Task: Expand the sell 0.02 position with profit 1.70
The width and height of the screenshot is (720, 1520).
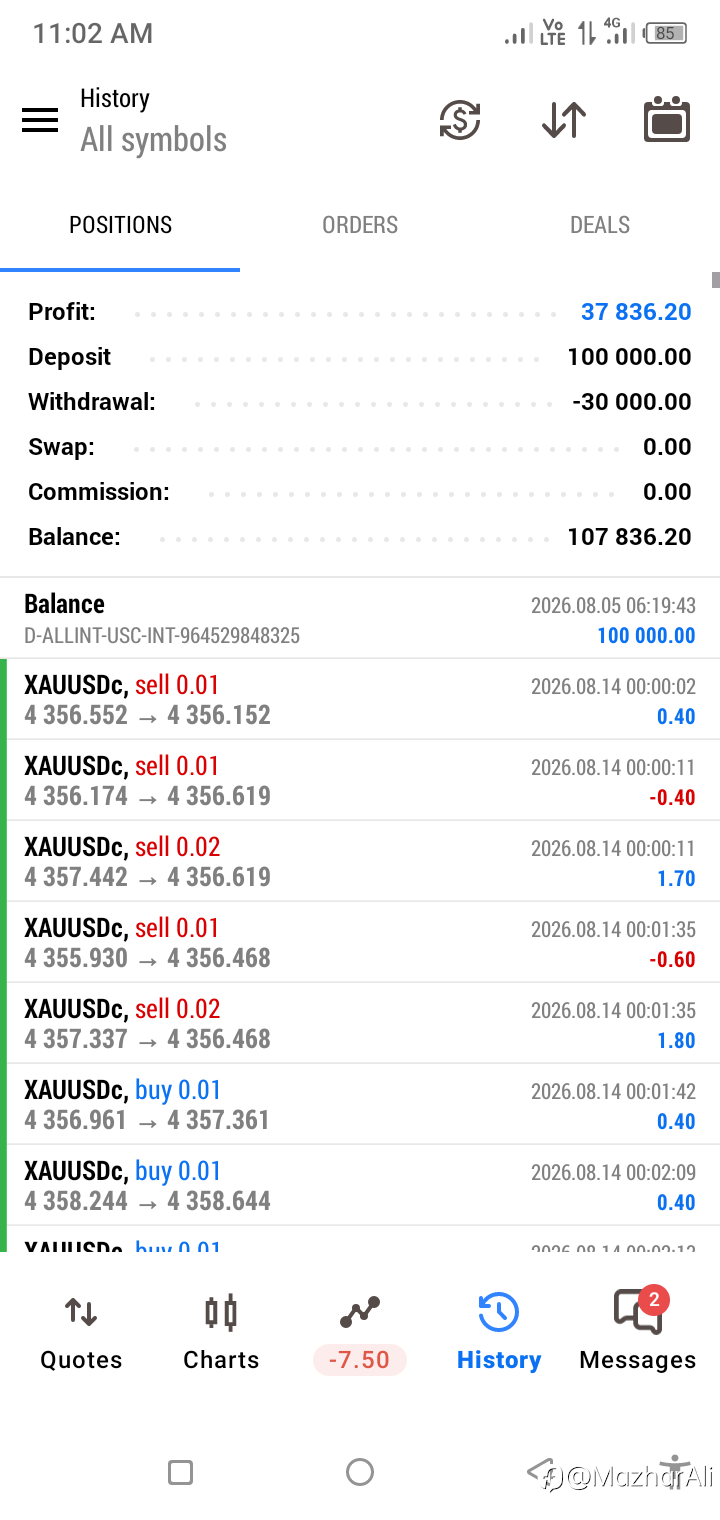Action: 360,861
